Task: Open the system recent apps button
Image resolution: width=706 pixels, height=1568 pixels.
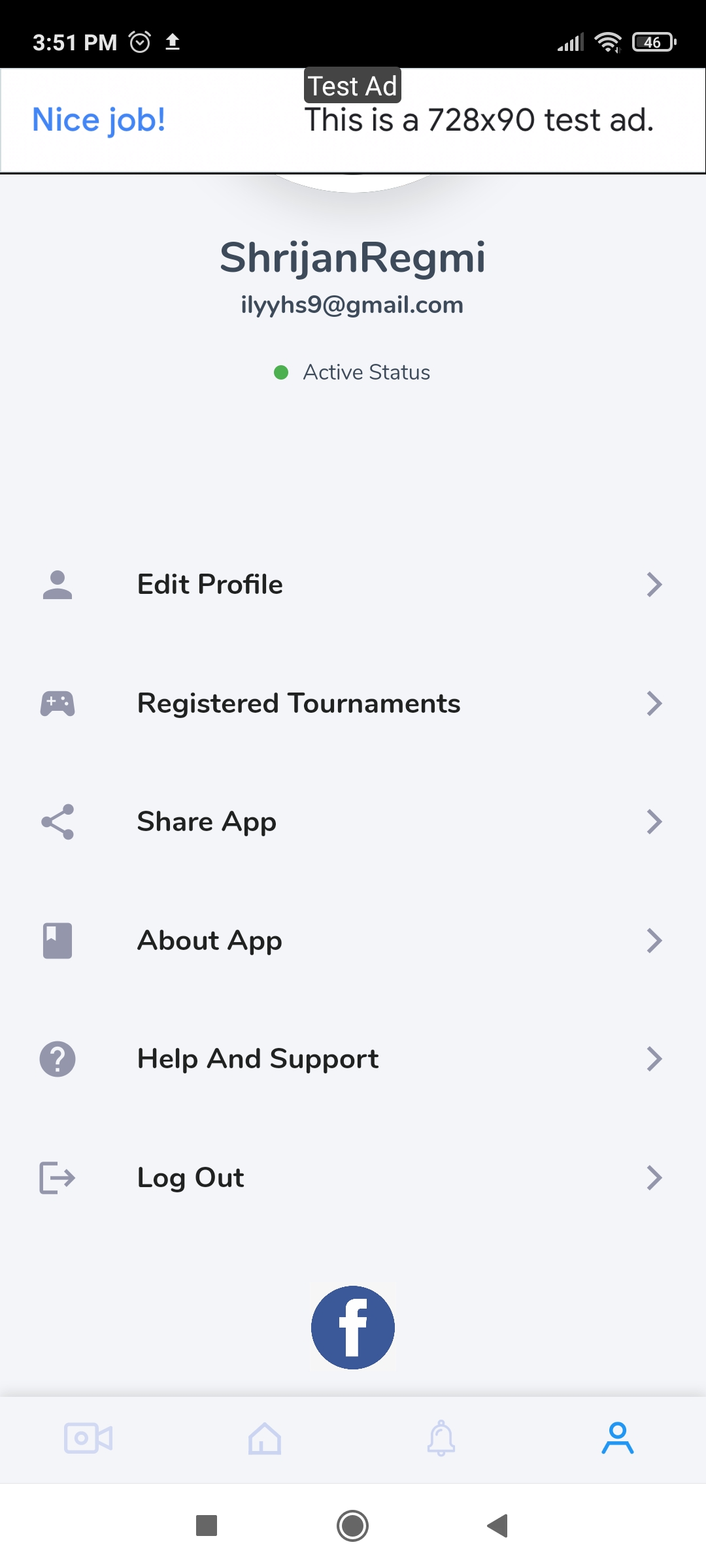Action: click(207, 1526)
